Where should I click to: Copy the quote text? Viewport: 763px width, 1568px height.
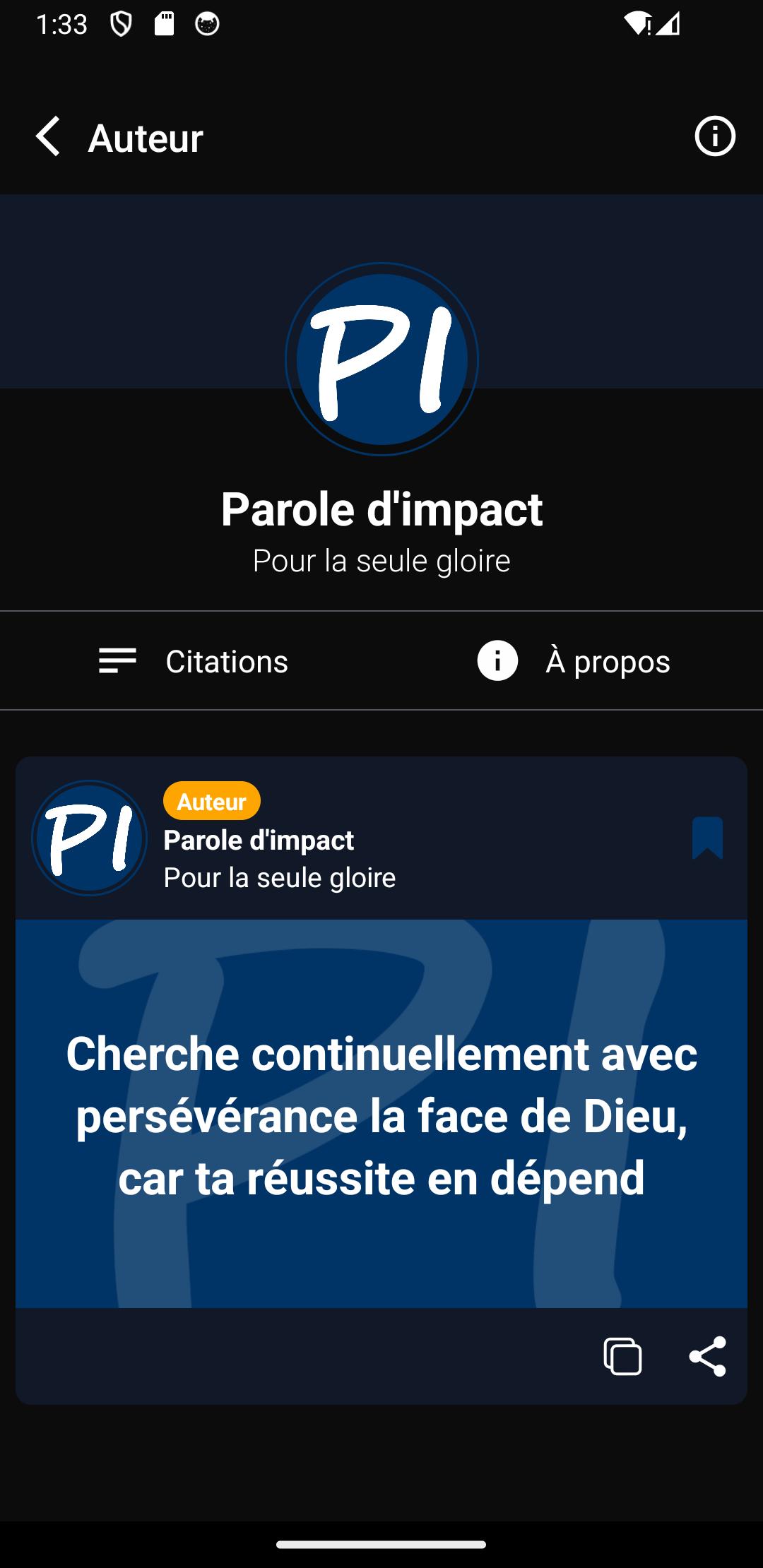point(622,1356)
